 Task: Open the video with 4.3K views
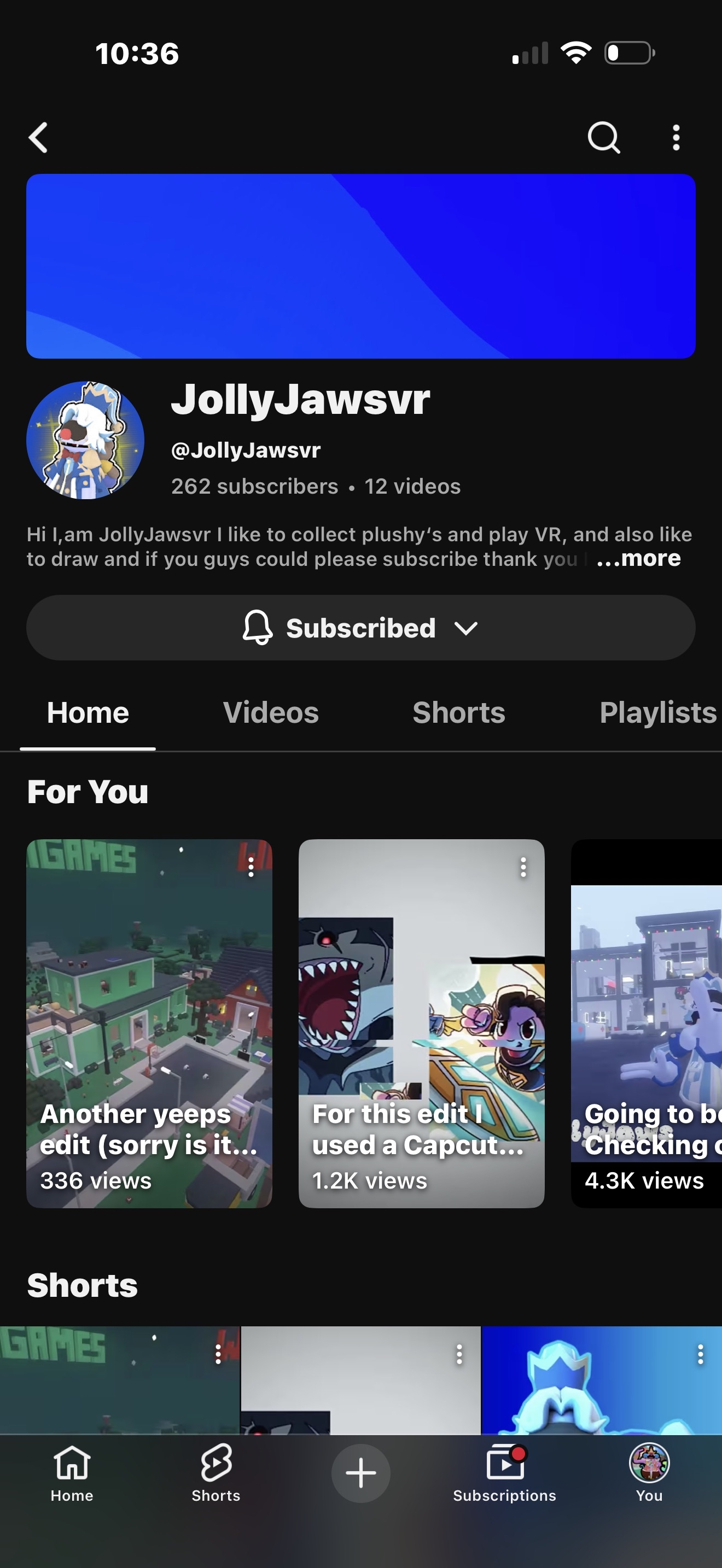click(647, 1023)
